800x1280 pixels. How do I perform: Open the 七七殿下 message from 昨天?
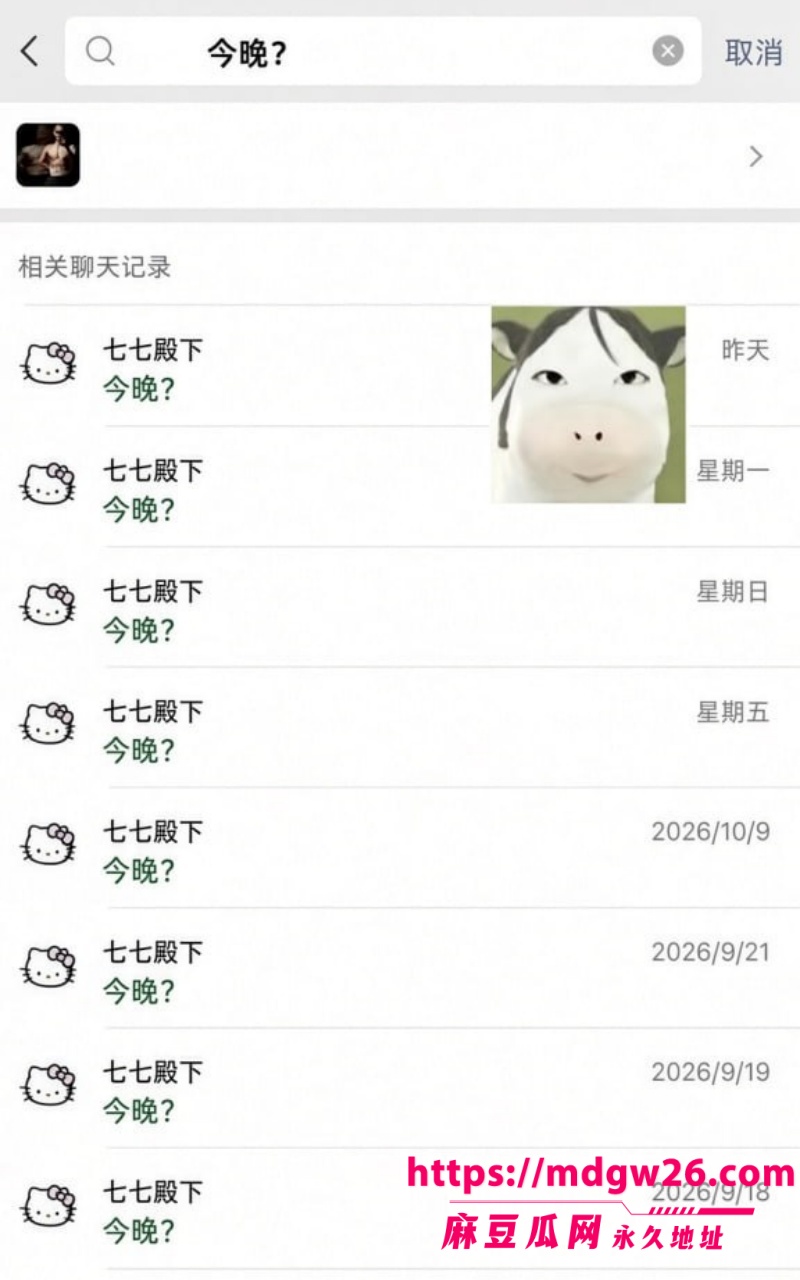pyautogui.click(x=400, y=366)
